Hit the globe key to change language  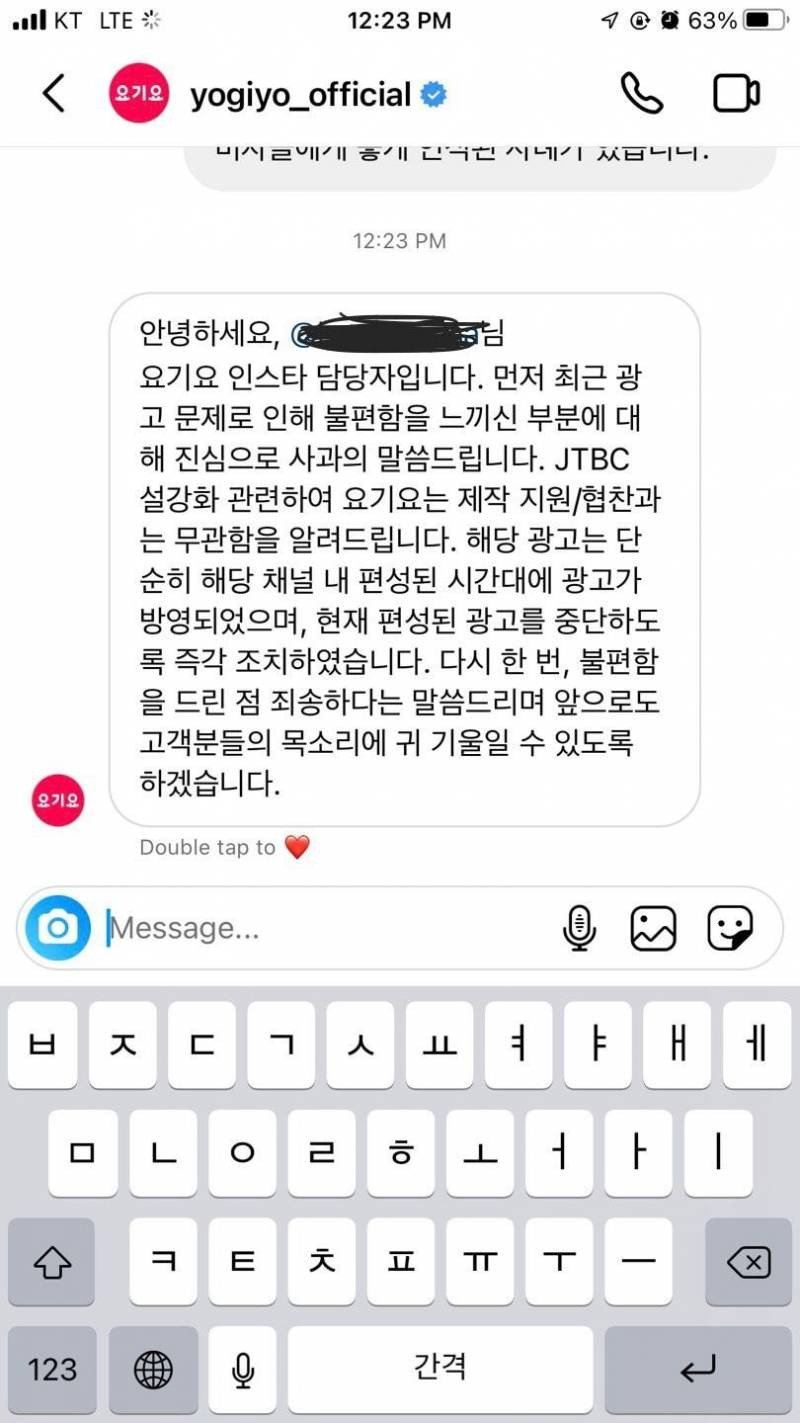point(152,1369)
